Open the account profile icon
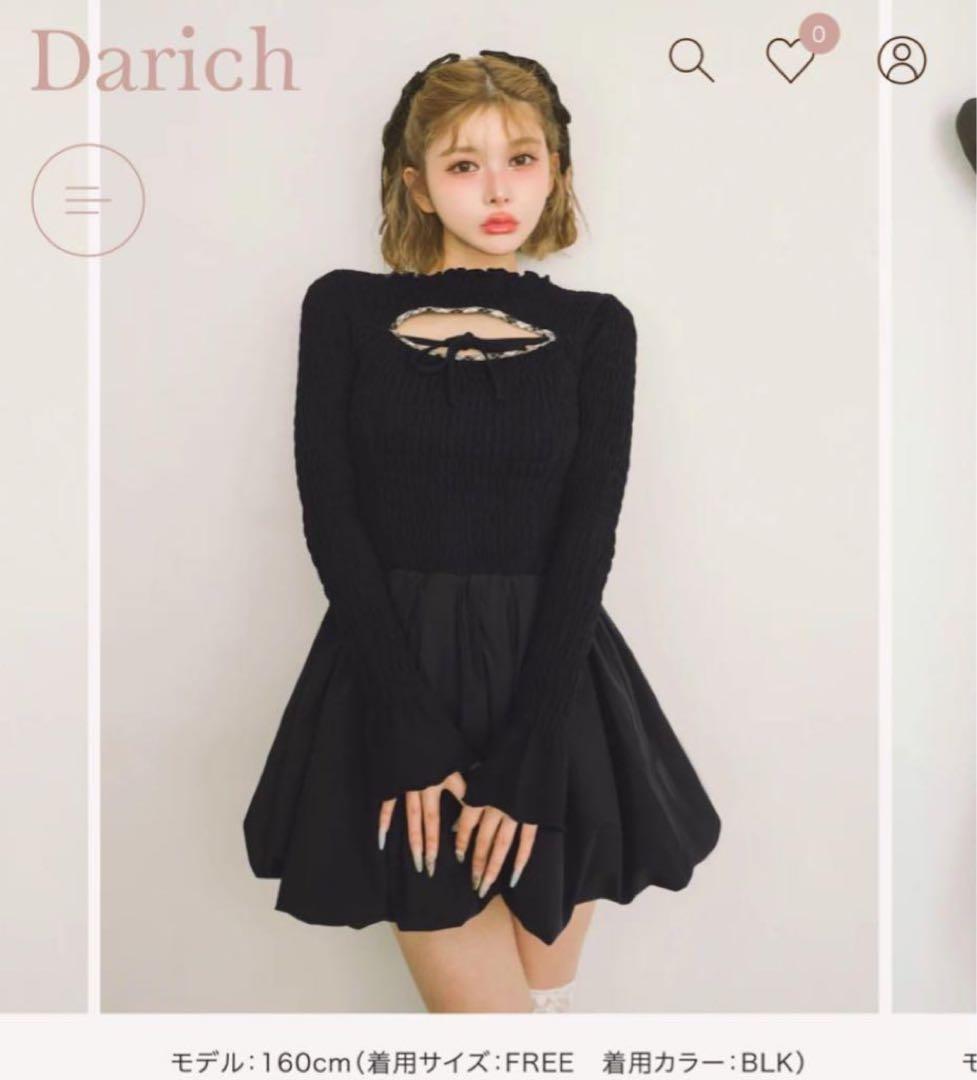This screenshot has width=977, height=1080. tap(901, 61)
